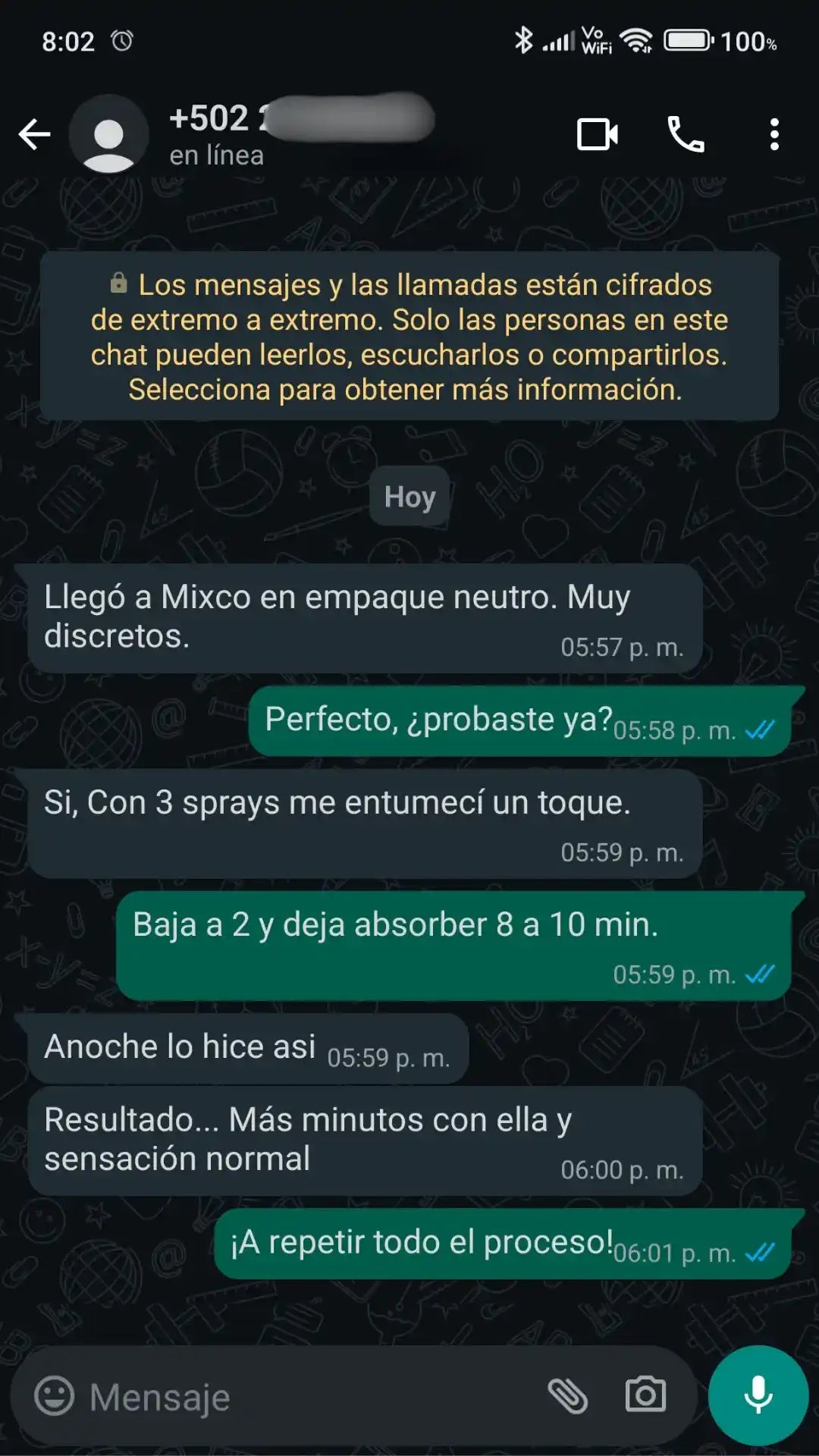Tap the microphone voice message button
Viewport: 819px width, 1456px height.
pos(758,1395)
